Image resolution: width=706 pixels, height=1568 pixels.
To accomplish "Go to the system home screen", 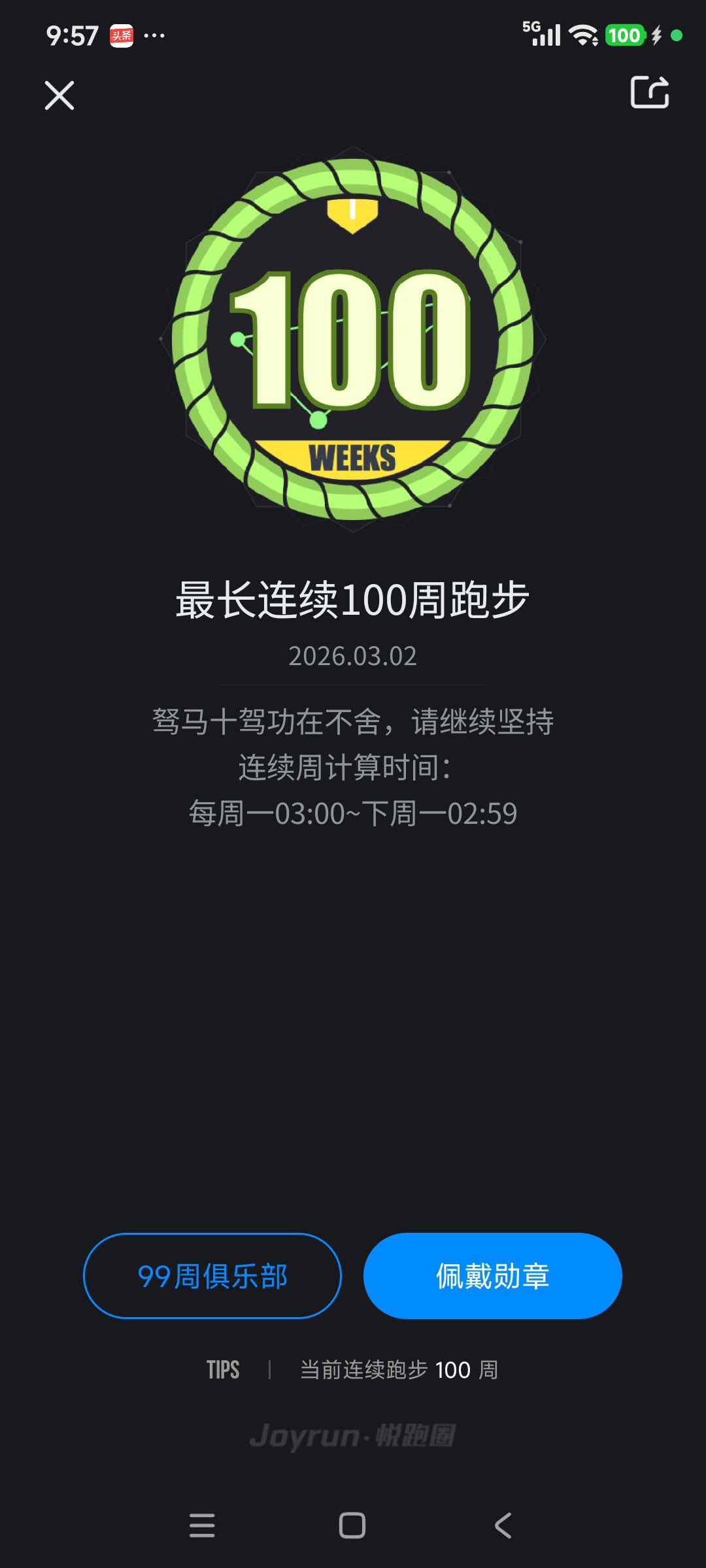I will 352,1526.
